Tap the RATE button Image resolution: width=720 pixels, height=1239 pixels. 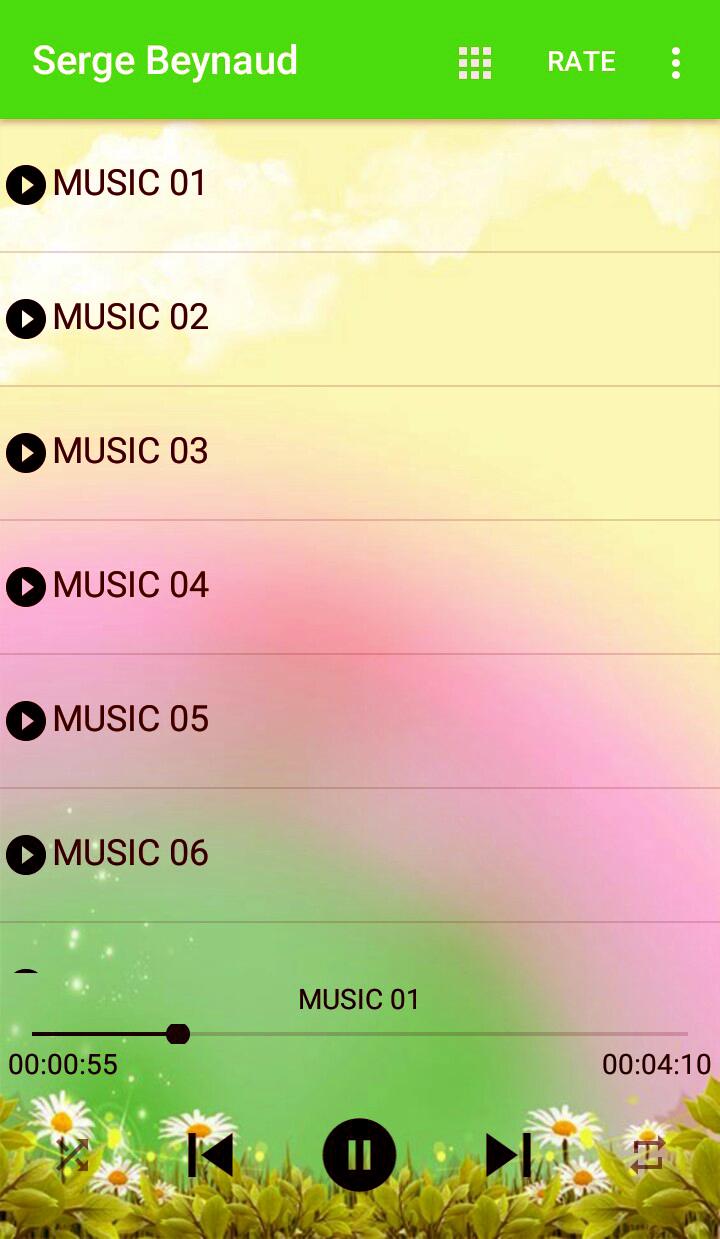(x=581, y=62)
